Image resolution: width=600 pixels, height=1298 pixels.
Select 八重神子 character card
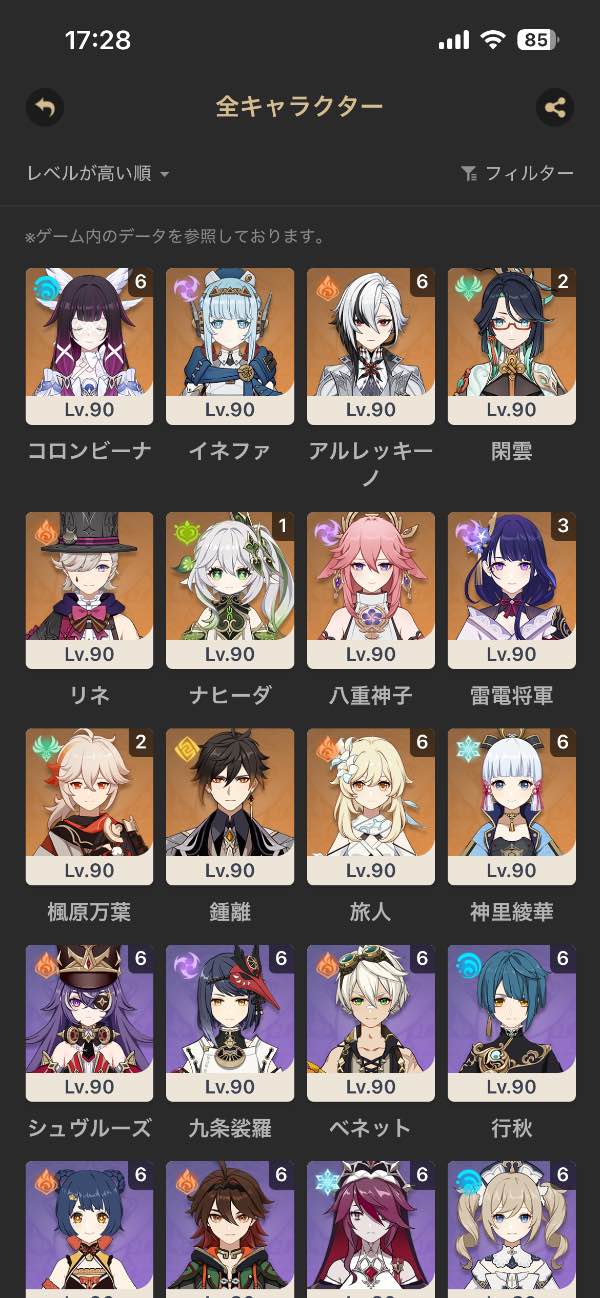(371, 590)
